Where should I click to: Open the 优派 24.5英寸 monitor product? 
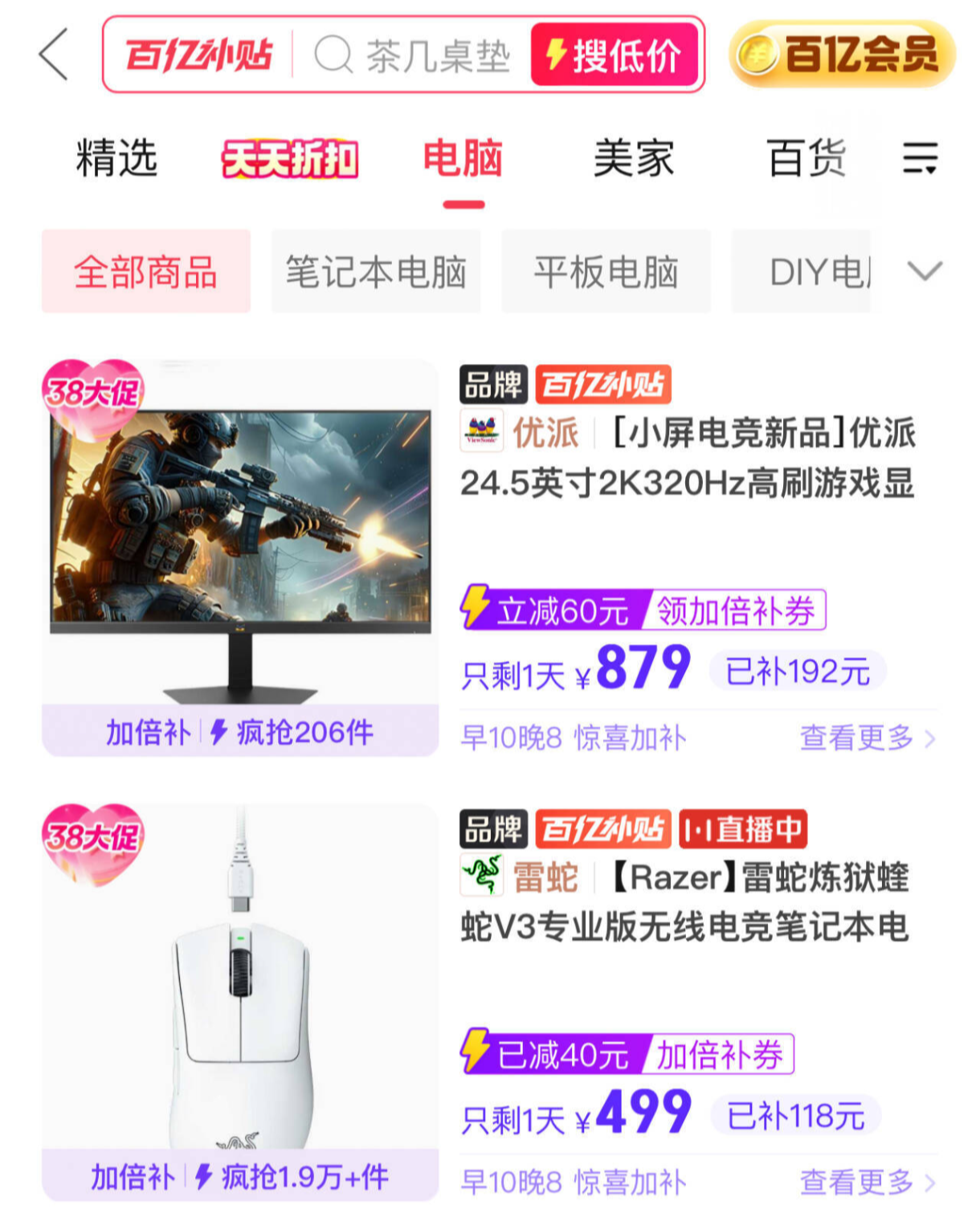pos(687,459)
